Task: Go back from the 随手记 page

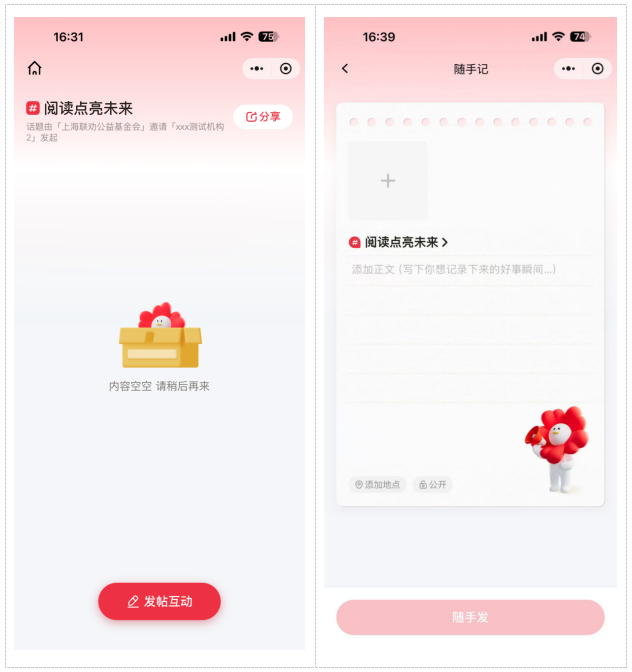Action: [x=345, y=69]
